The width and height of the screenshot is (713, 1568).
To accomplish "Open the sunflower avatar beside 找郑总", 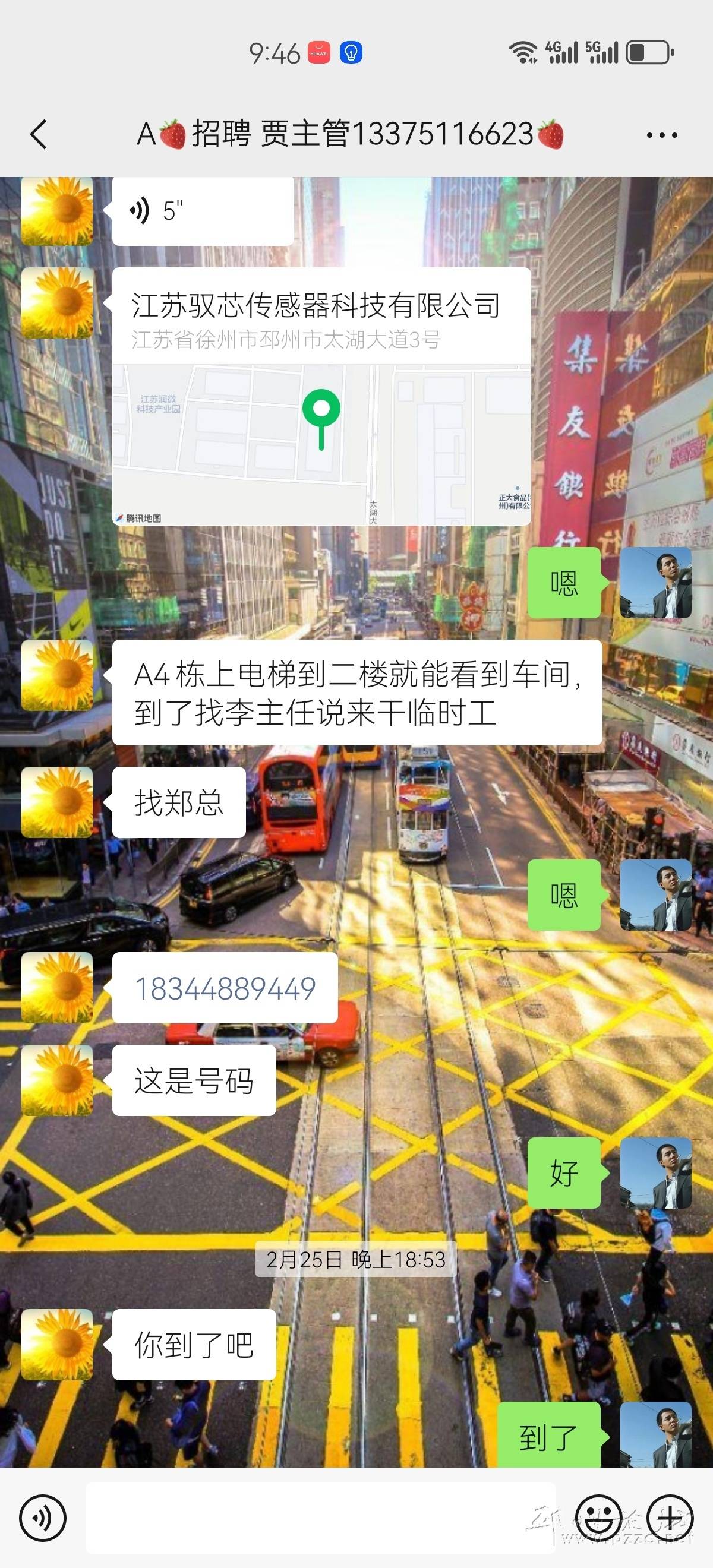I will (57, 802).
